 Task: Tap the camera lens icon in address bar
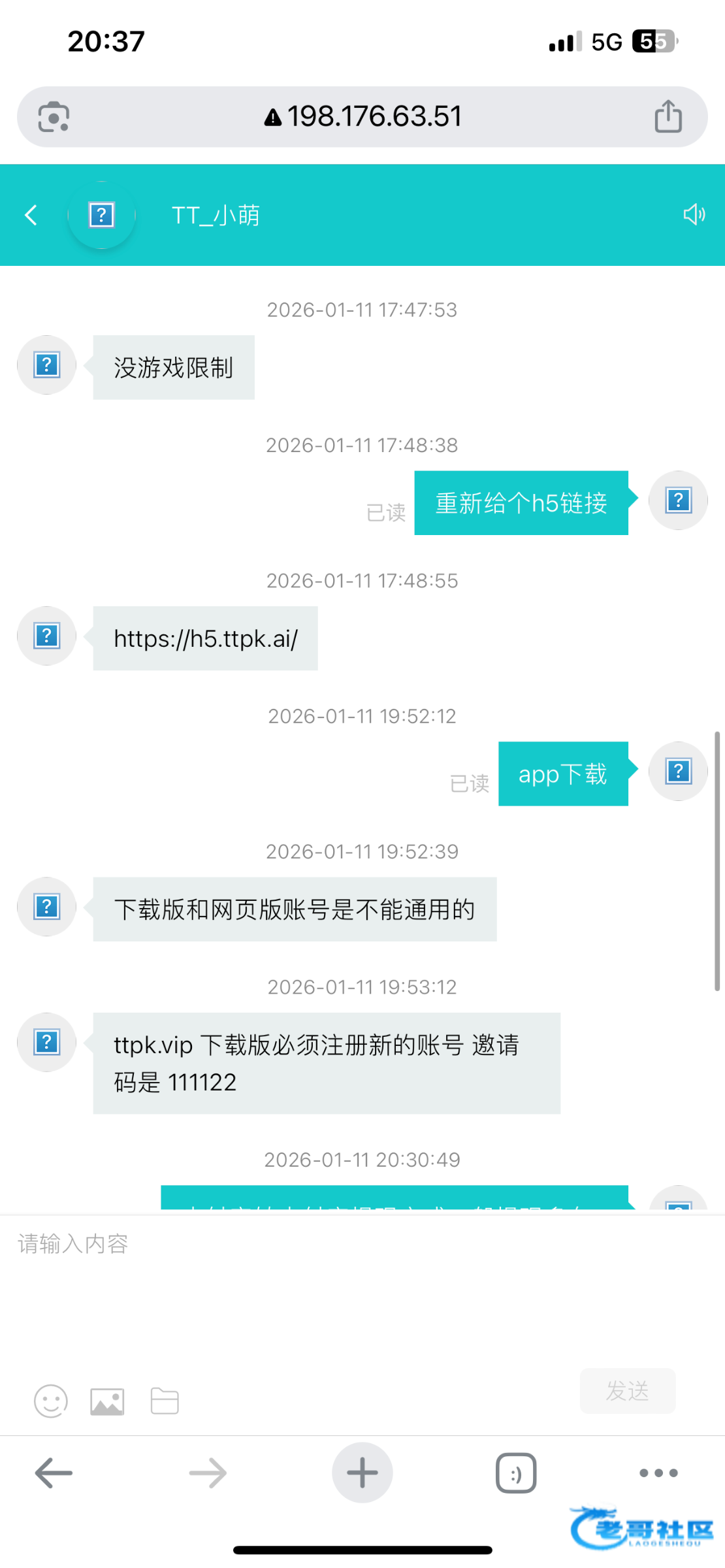tap(54, 117)
